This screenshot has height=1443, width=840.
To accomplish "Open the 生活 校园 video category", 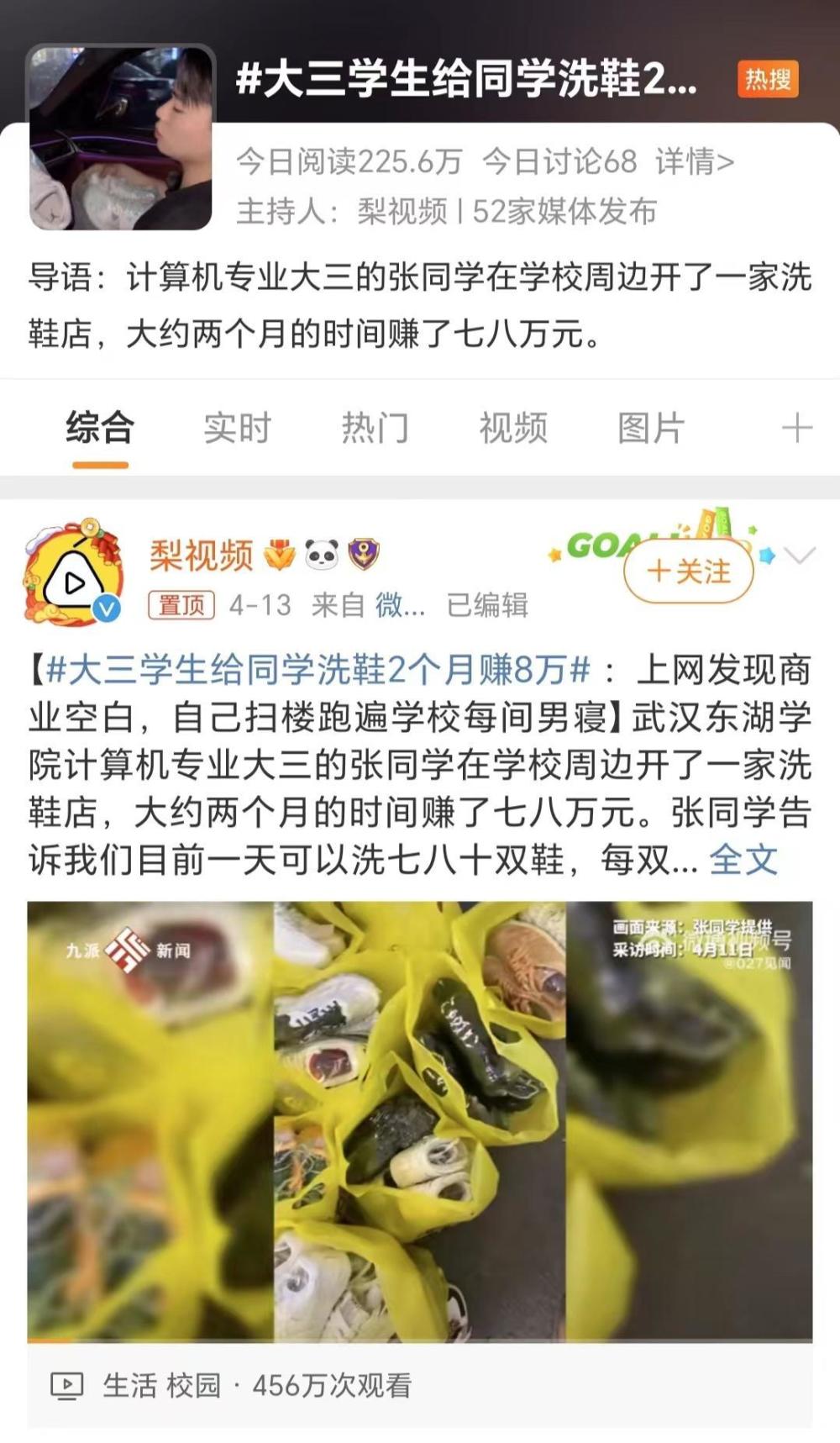I will click(x=161, y=1386).
